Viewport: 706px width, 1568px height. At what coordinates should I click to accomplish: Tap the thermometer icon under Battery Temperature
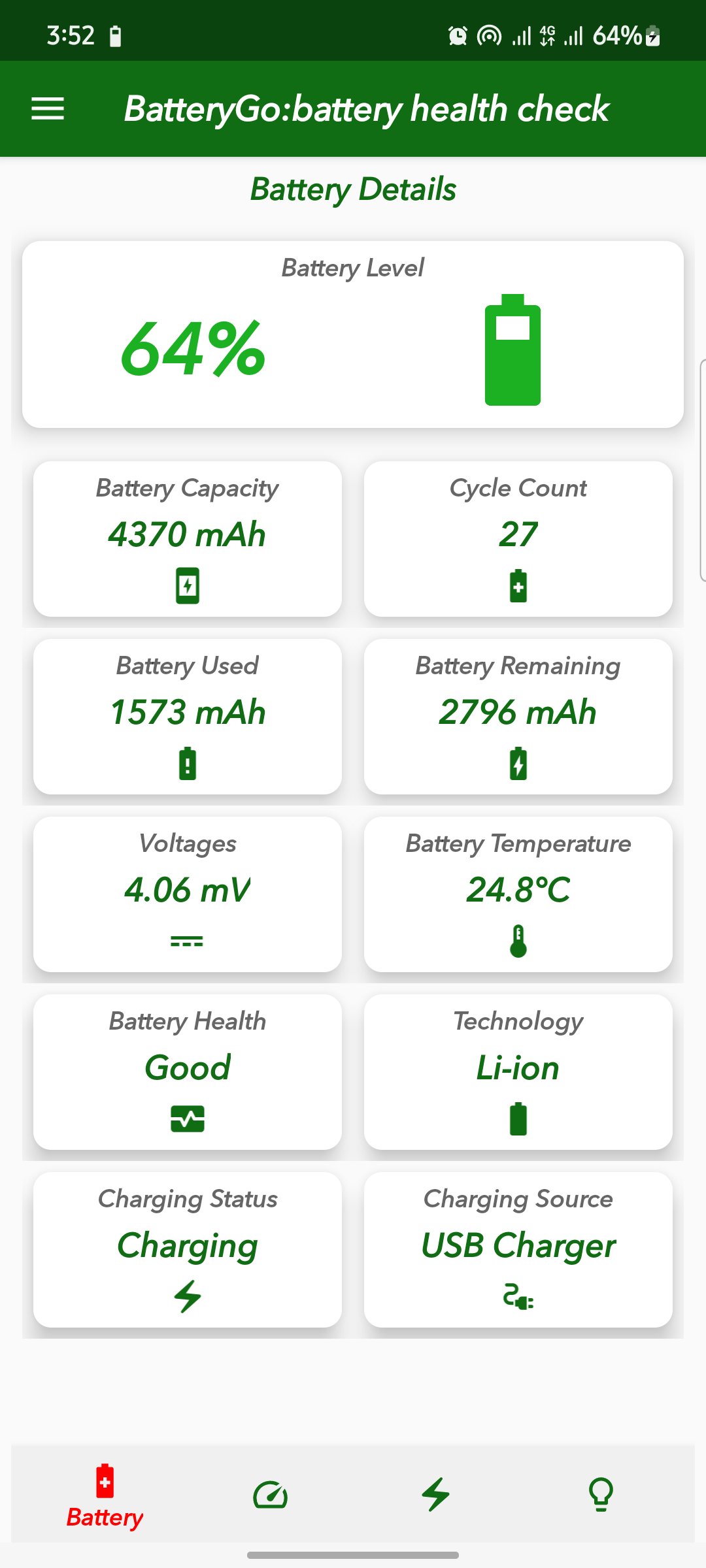[x=518, y=941]
